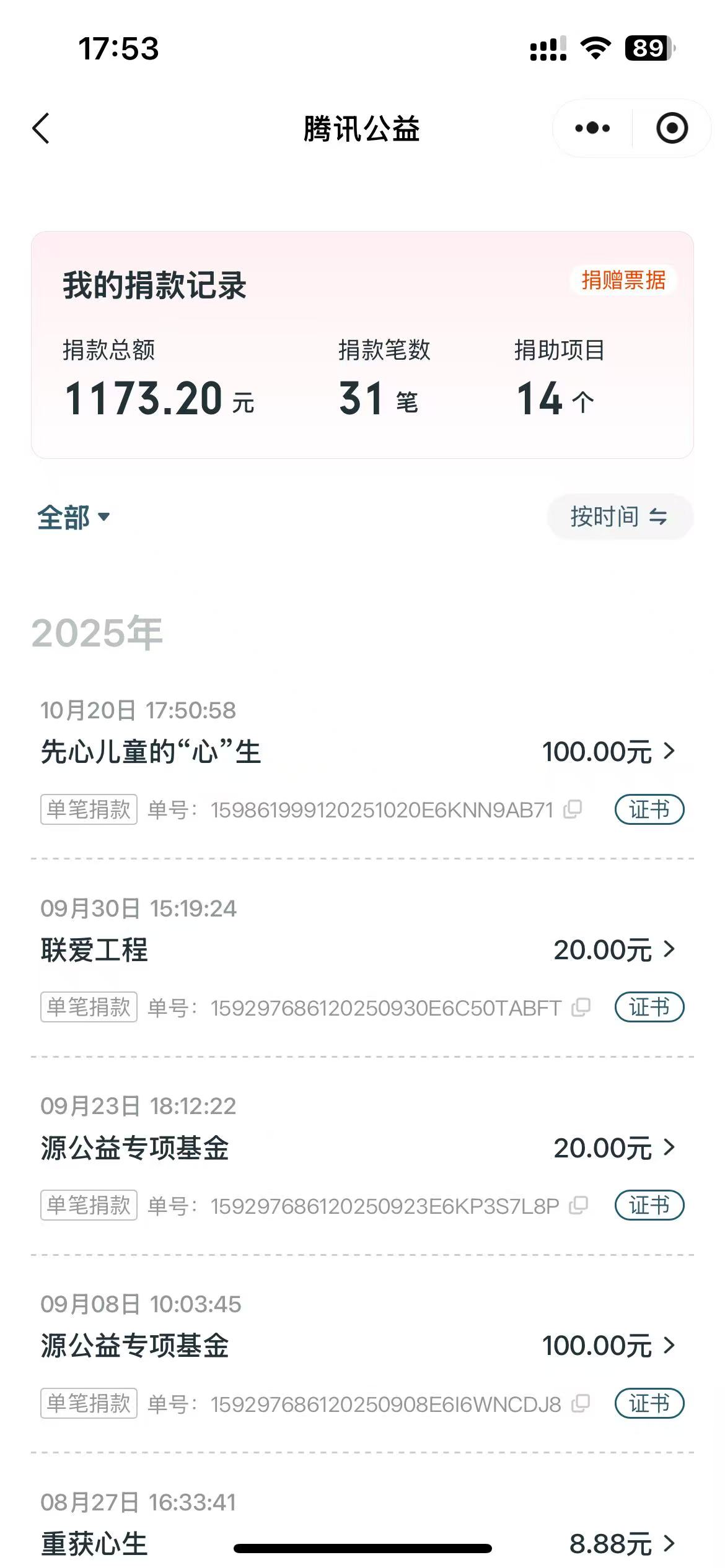
Task: Open 捐赠票据 donation receipts
Action: pyautogui.click(x=623, y=281)
